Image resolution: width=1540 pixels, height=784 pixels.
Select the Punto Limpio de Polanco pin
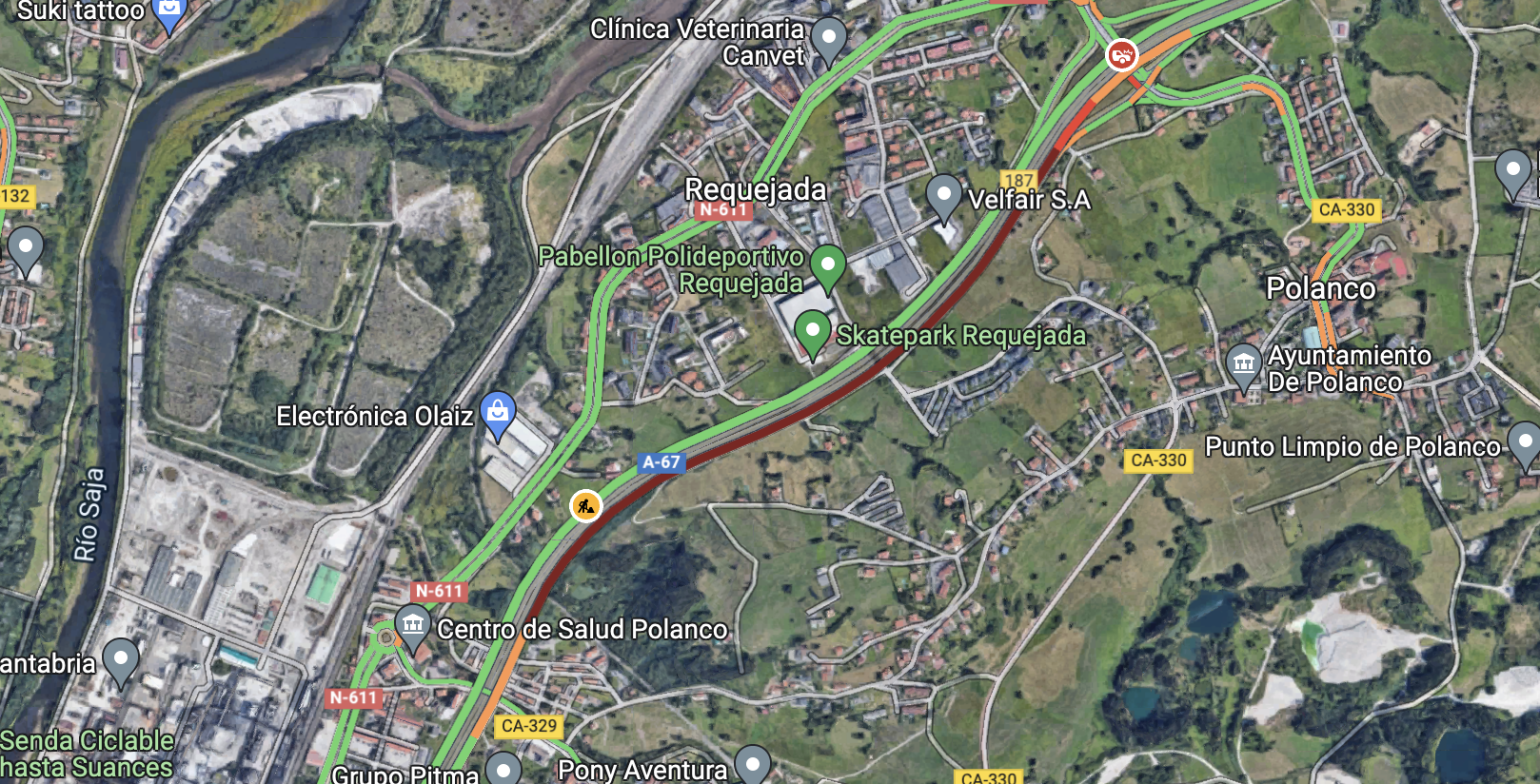(1526, 442)
